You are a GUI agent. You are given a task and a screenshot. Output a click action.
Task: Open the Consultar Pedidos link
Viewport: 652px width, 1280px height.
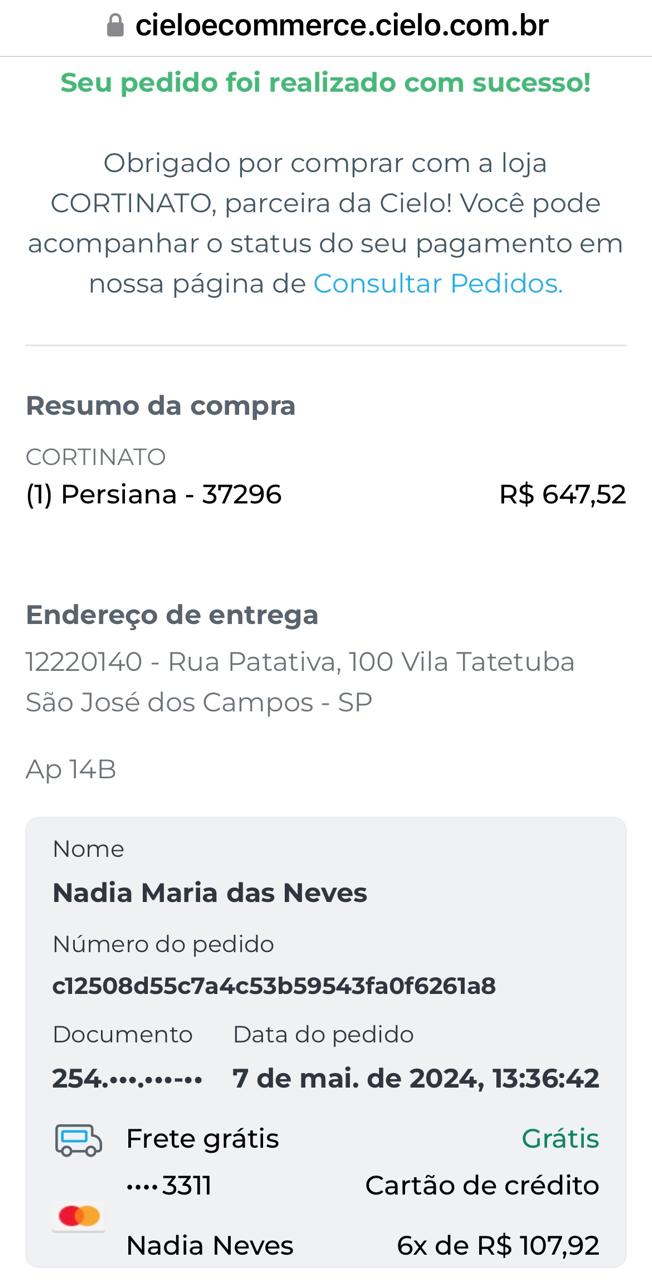pyautogui.click(x=438, y=284)
